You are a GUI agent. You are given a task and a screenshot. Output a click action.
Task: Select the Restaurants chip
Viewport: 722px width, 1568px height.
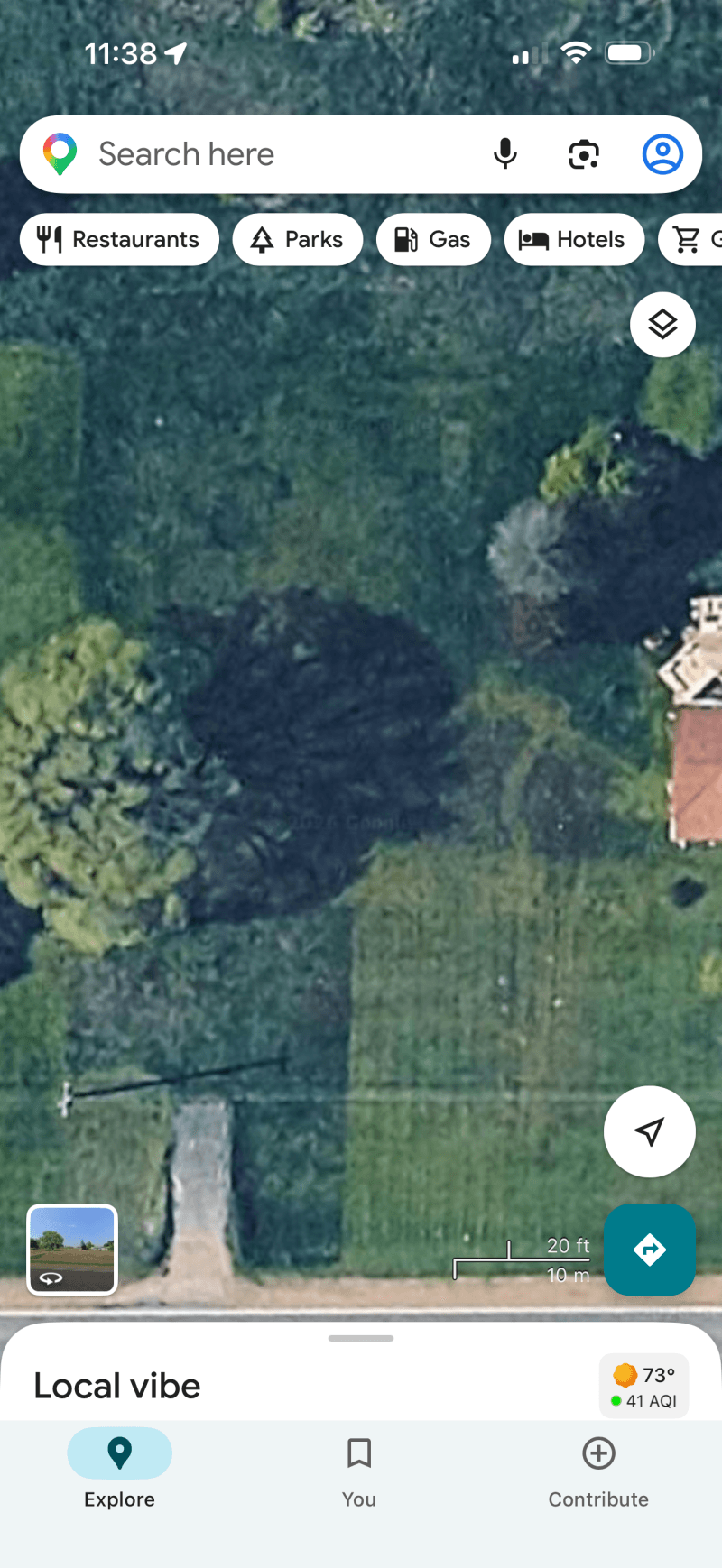pyautogui.click(x=119, y=239)
